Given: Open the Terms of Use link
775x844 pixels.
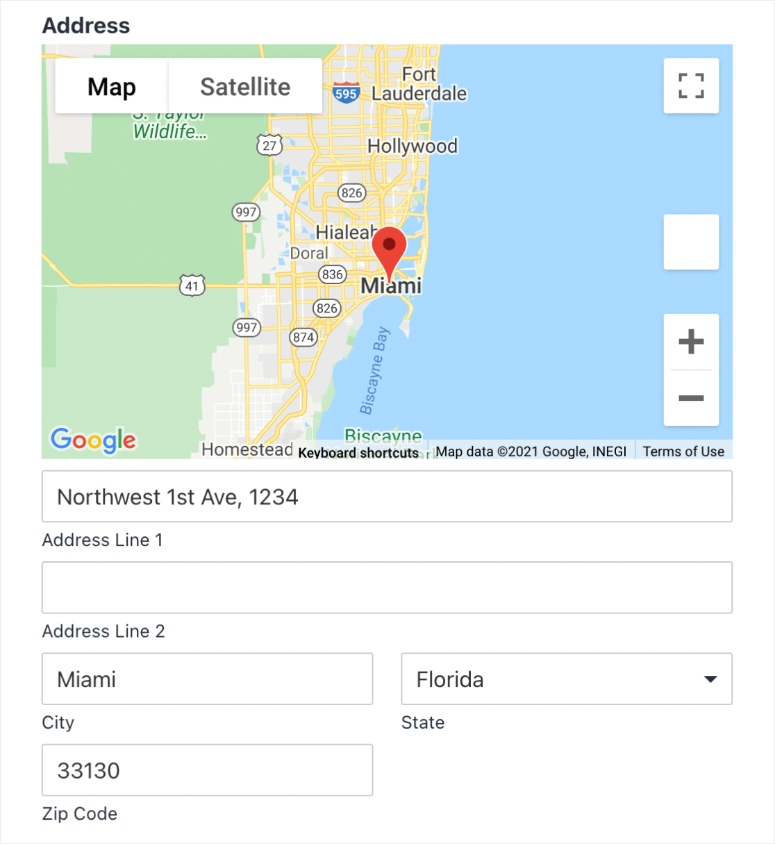Looking at the screenshot, I should (x=683, y=451).
